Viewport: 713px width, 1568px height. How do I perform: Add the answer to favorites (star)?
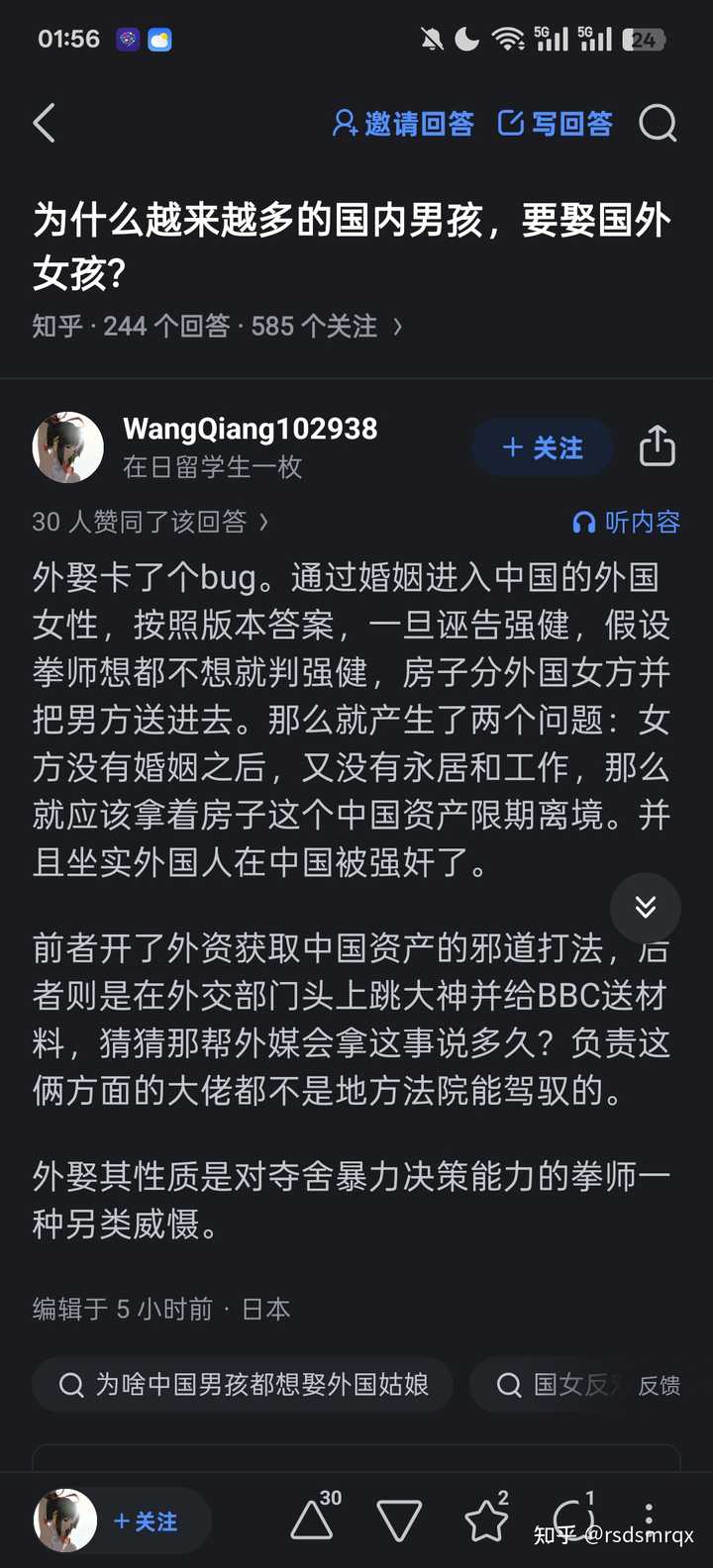tap(486, 1519)
